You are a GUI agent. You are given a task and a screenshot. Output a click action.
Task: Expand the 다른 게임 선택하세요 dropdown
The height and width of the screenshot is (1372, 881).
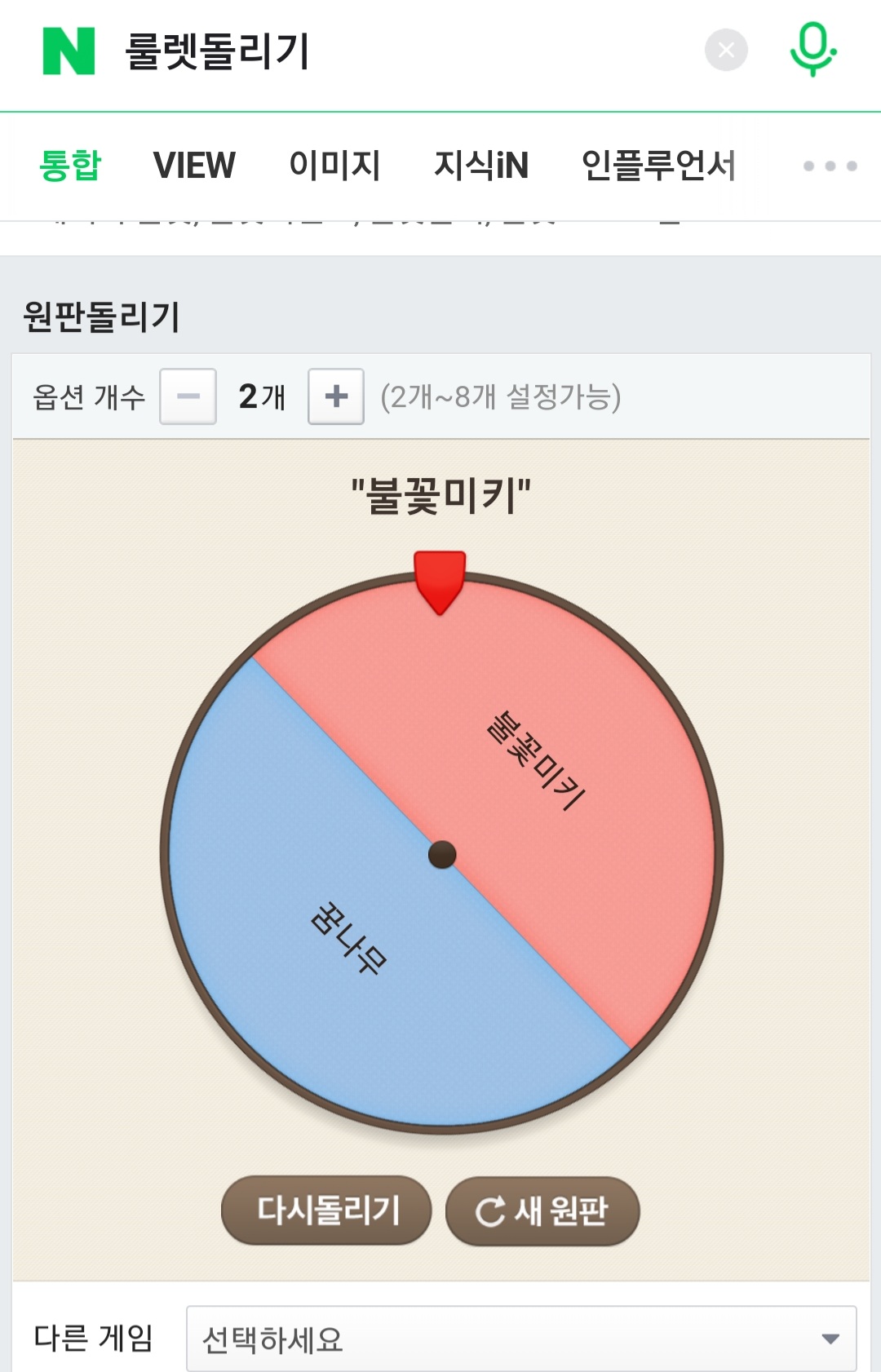(x=521, y=1339)
